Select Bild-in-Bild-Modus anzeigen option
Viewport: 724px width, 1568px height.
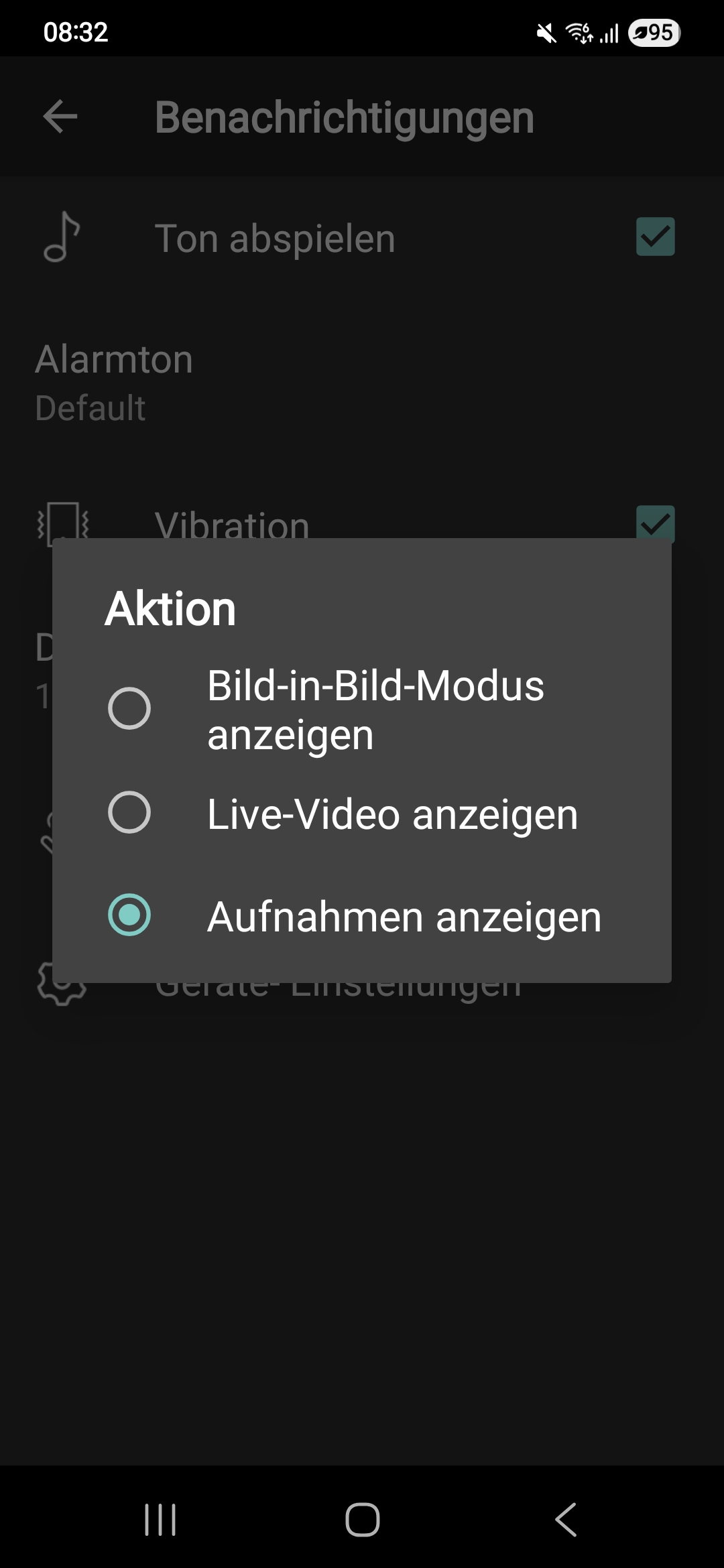coord(129,708)
